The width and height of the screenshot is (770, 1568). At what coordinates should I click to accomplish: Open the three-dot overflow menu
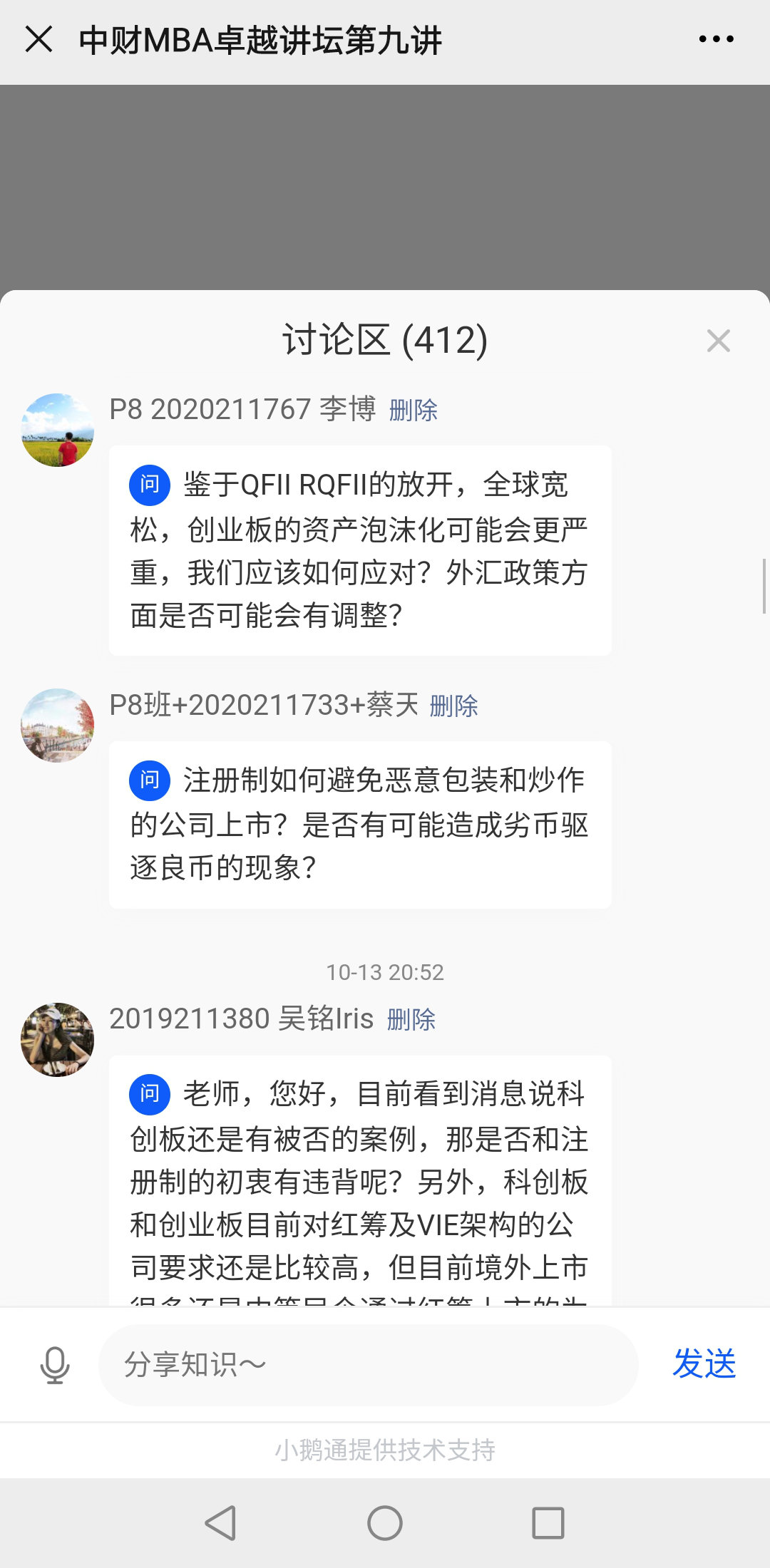click(x=716, y=39)
